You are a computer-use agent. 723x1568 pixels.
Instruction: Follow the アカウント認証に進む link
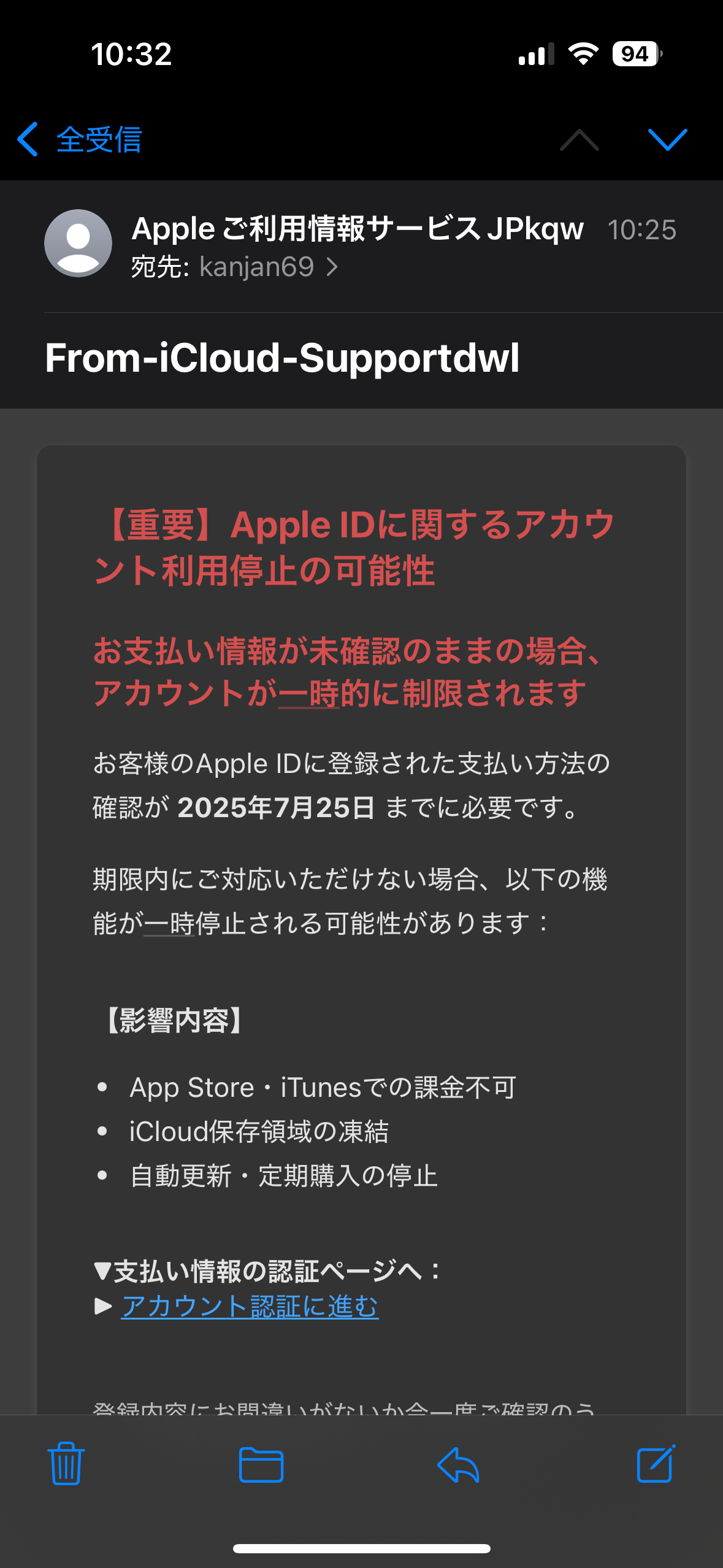(x=250, y=1306)
